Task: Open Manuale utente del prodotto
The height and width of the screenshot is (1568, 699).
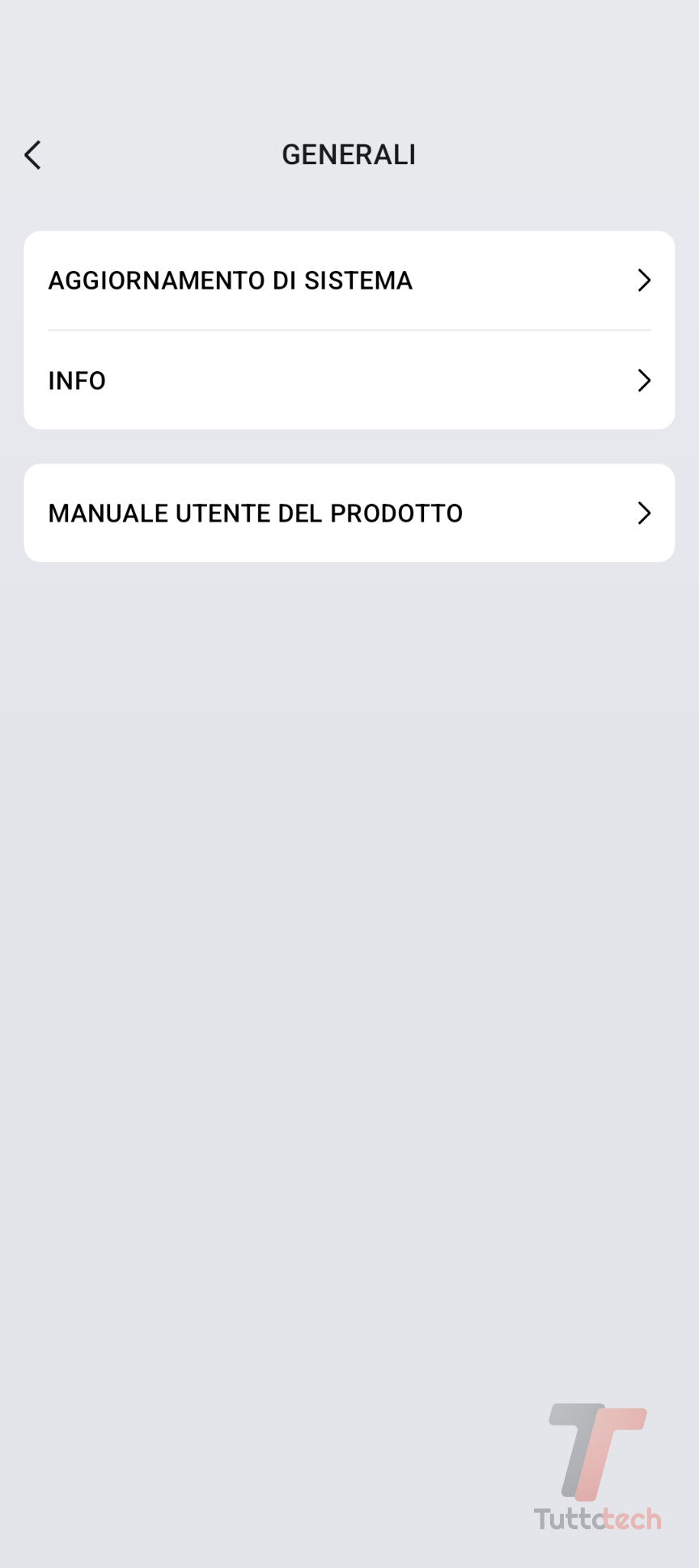Action: pos(349,513)
